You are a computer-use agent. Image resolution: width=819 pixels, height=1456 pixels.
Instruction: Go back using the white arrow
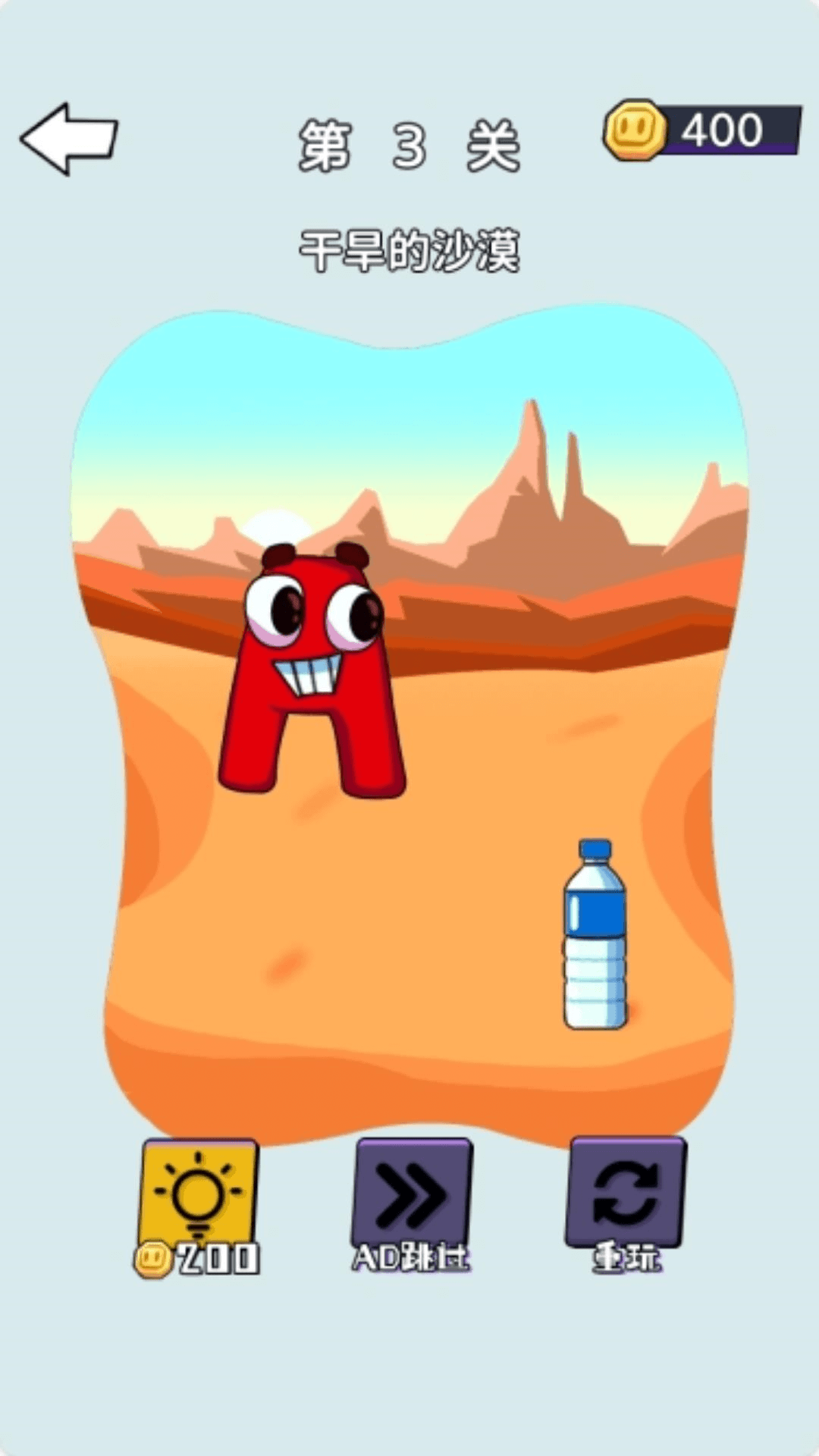click(x=69, y=139)
